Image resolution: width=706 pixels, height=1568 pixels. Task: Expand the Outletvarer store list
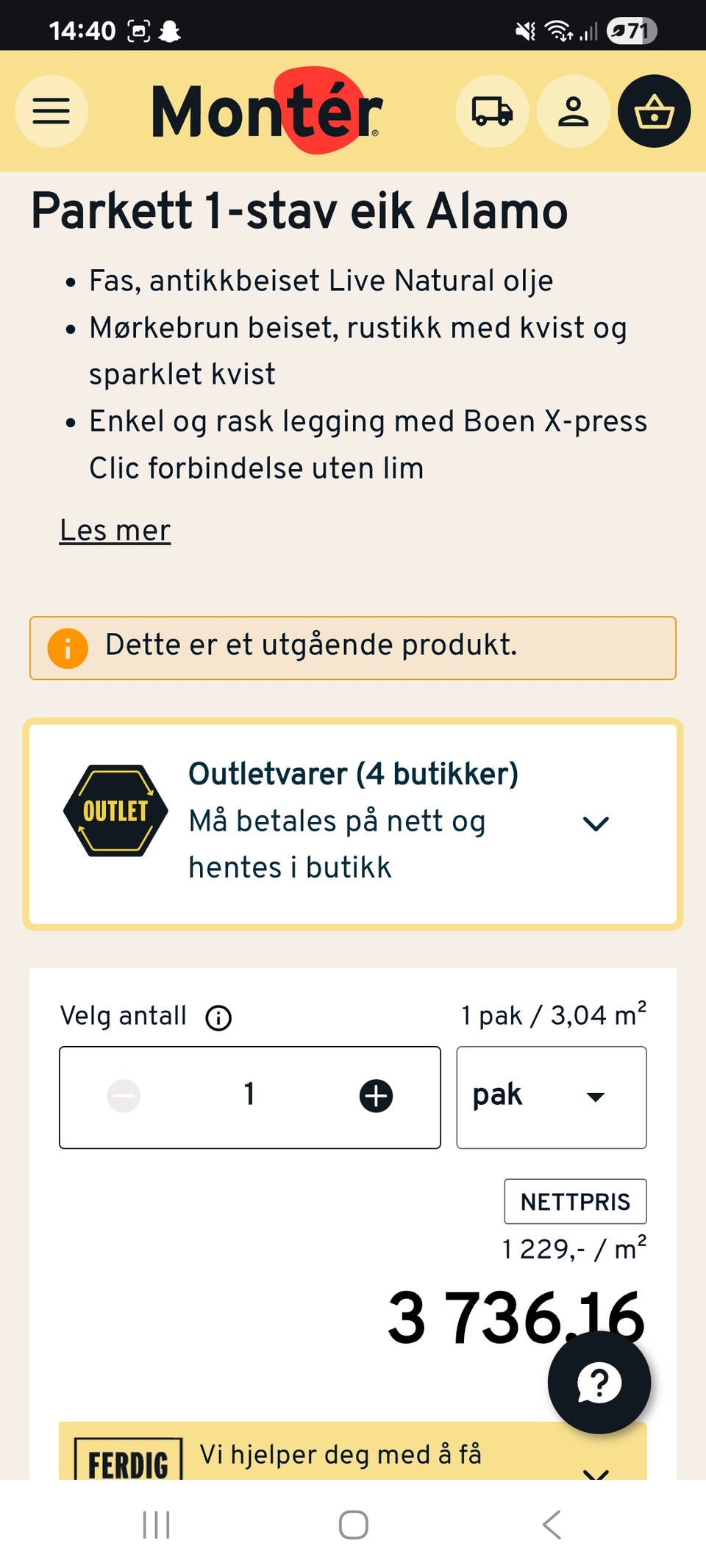click(597, 823)
